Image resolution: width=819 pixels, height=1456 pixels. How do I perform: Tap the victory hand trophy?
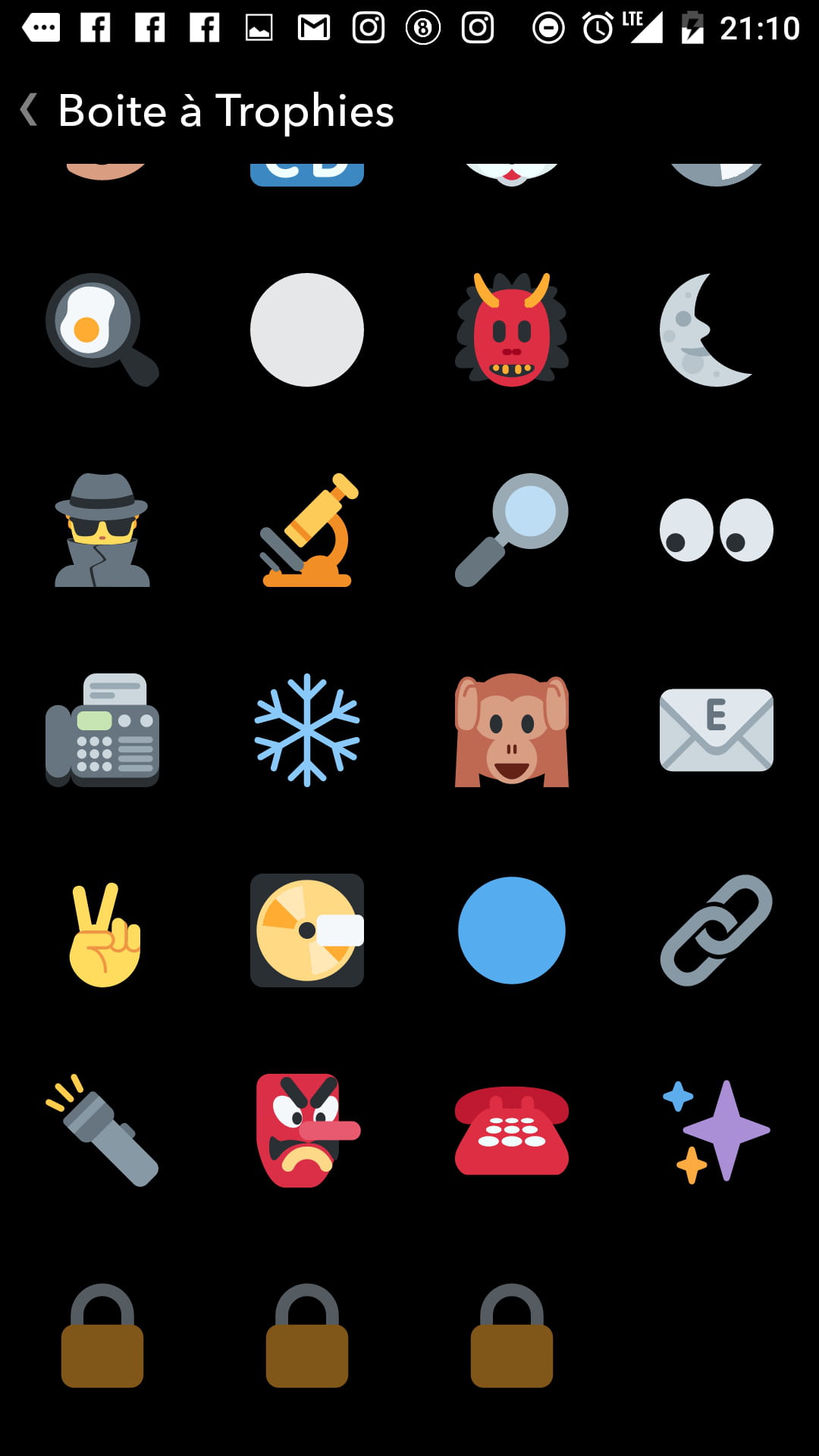point(105,934)
